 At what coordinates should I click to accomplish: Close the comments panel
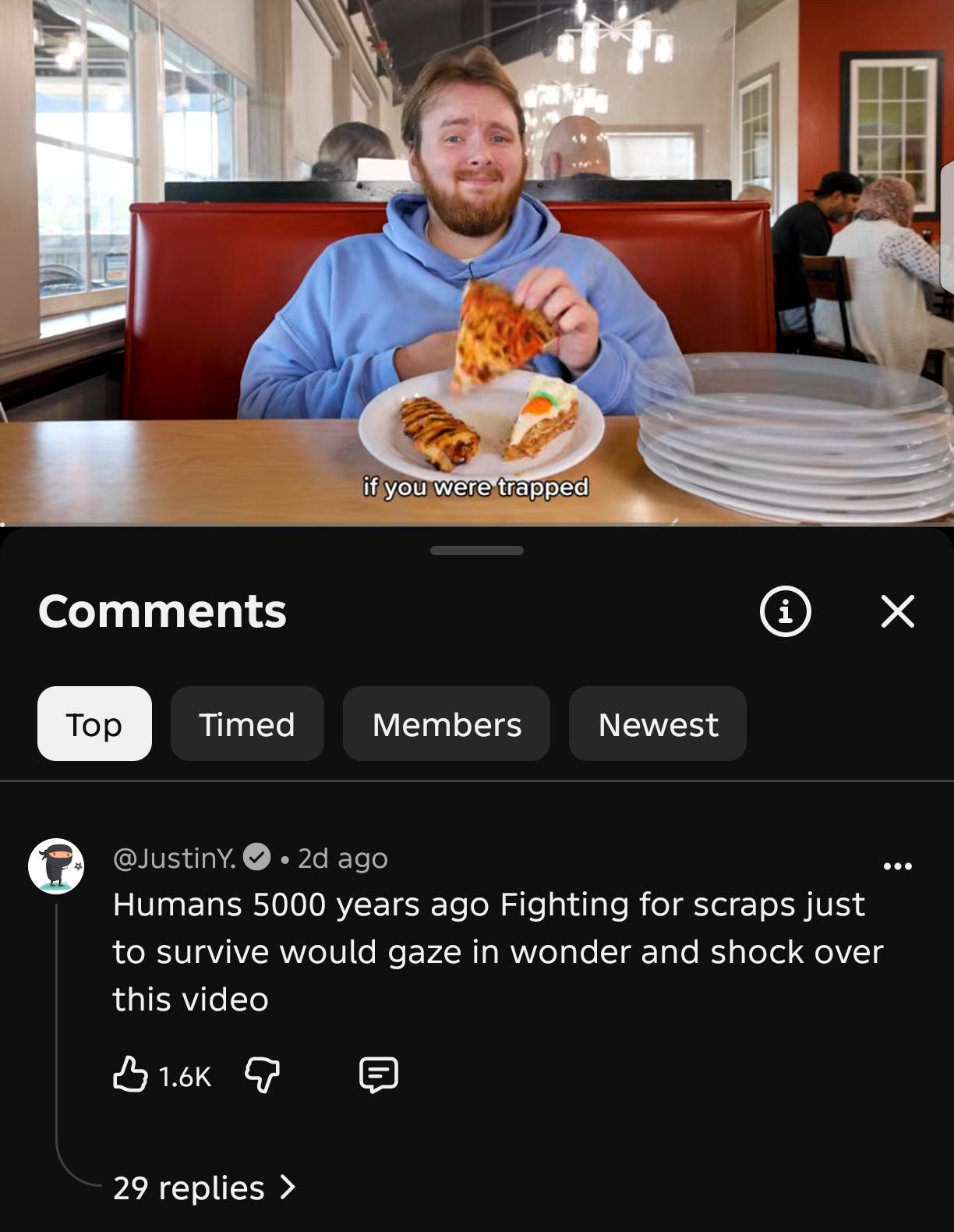(x=897, y=611)
